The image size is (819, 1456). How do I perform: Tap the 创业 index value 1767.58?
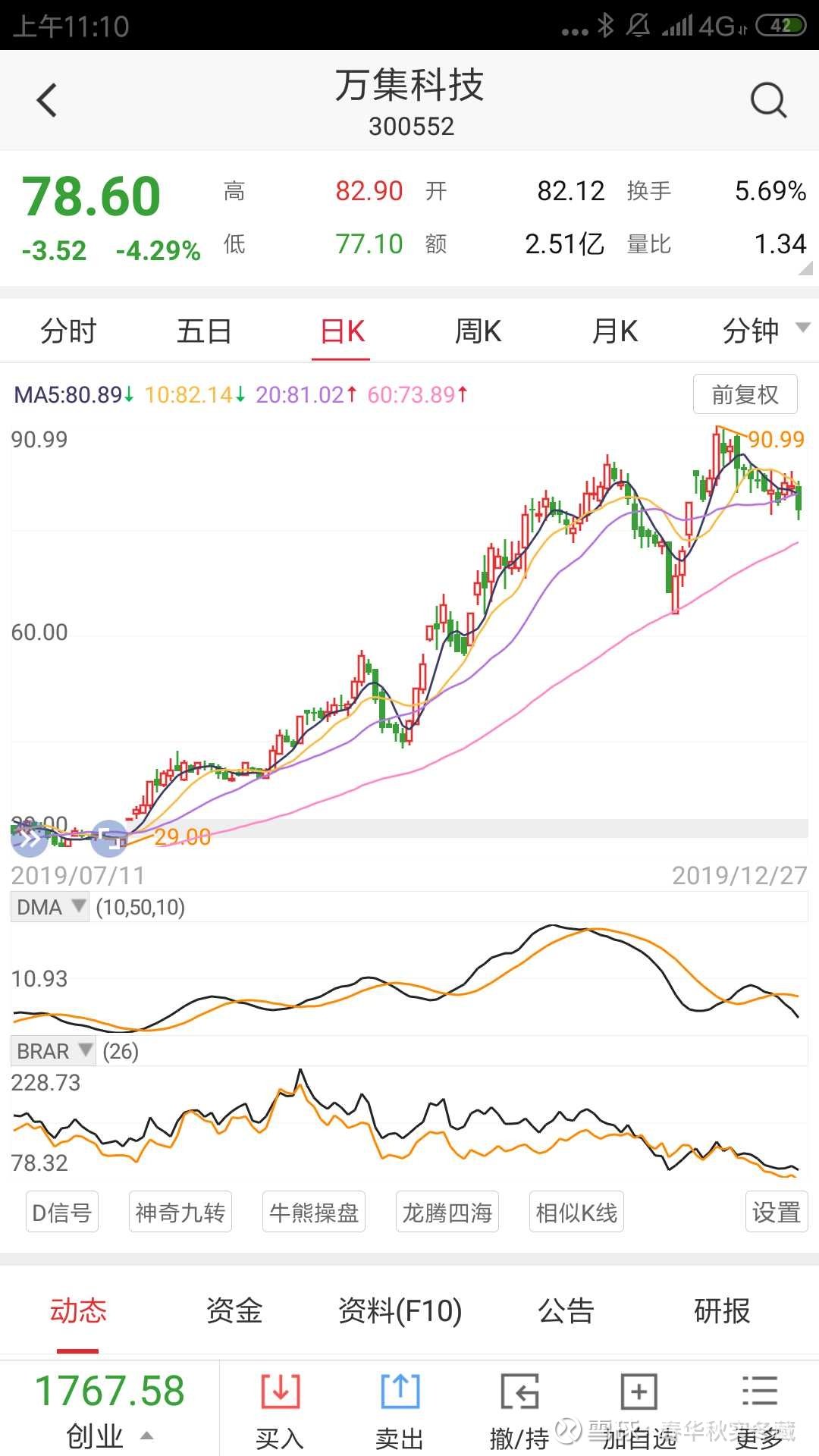coord(111,1390)
